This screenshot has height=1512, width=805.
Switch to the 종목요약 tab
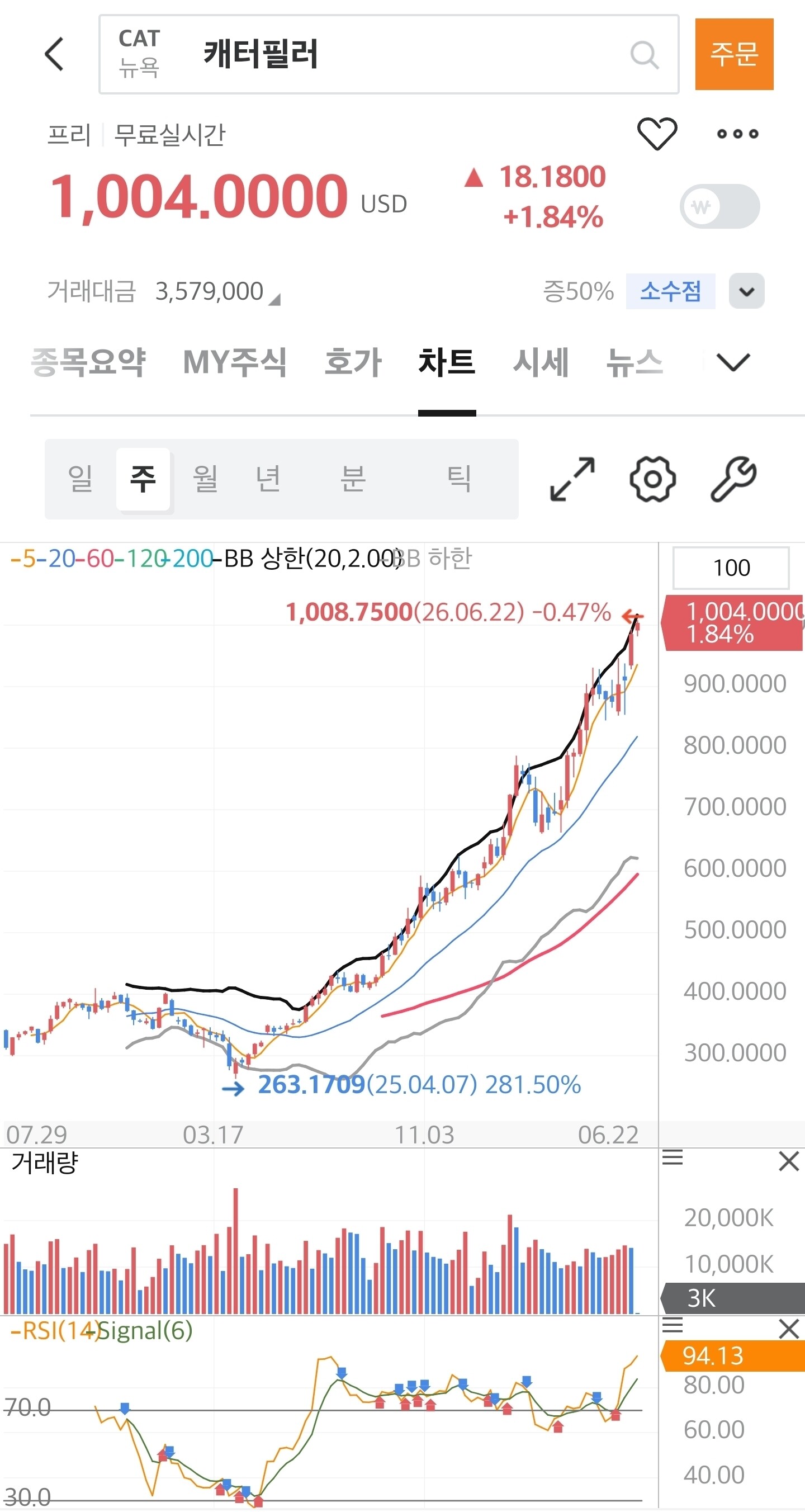87,362
